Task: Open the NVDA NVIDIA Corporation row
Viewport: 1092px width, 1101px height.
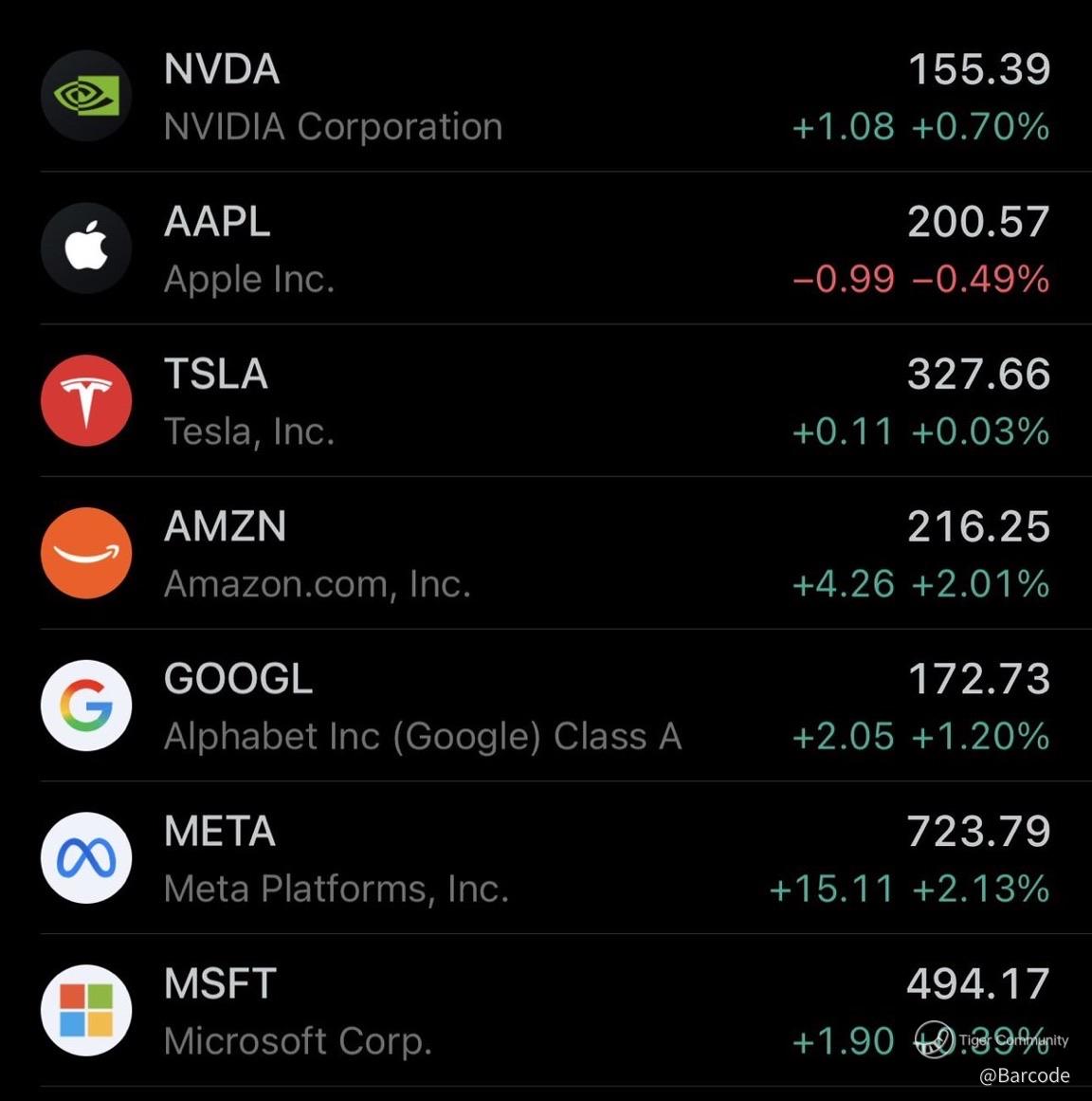Action: click(546, 96)
